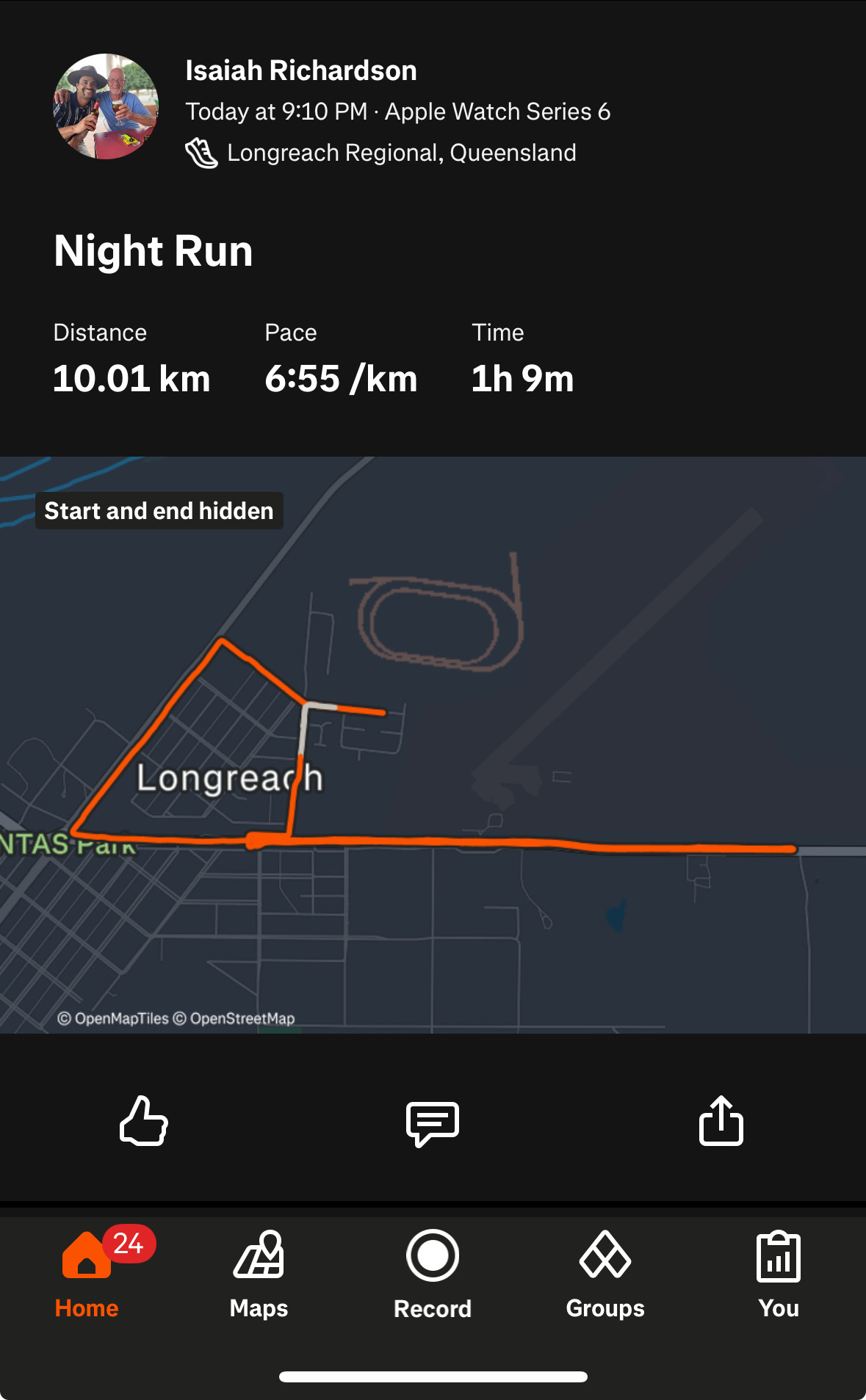Image resolution: width=866 pixels, height=1400 pixels.
Task: Share the Night Run activity
Action: point(721,1121)
